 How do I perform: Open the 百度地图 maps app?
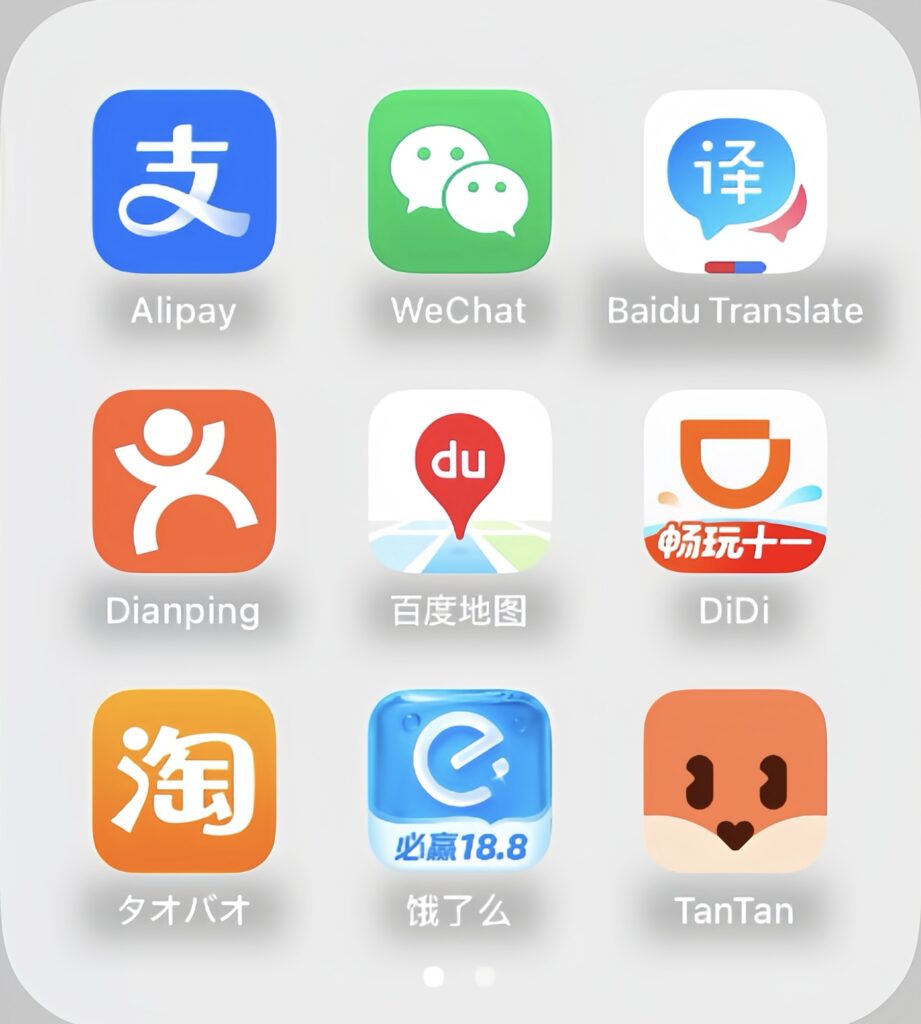[459, 481]
